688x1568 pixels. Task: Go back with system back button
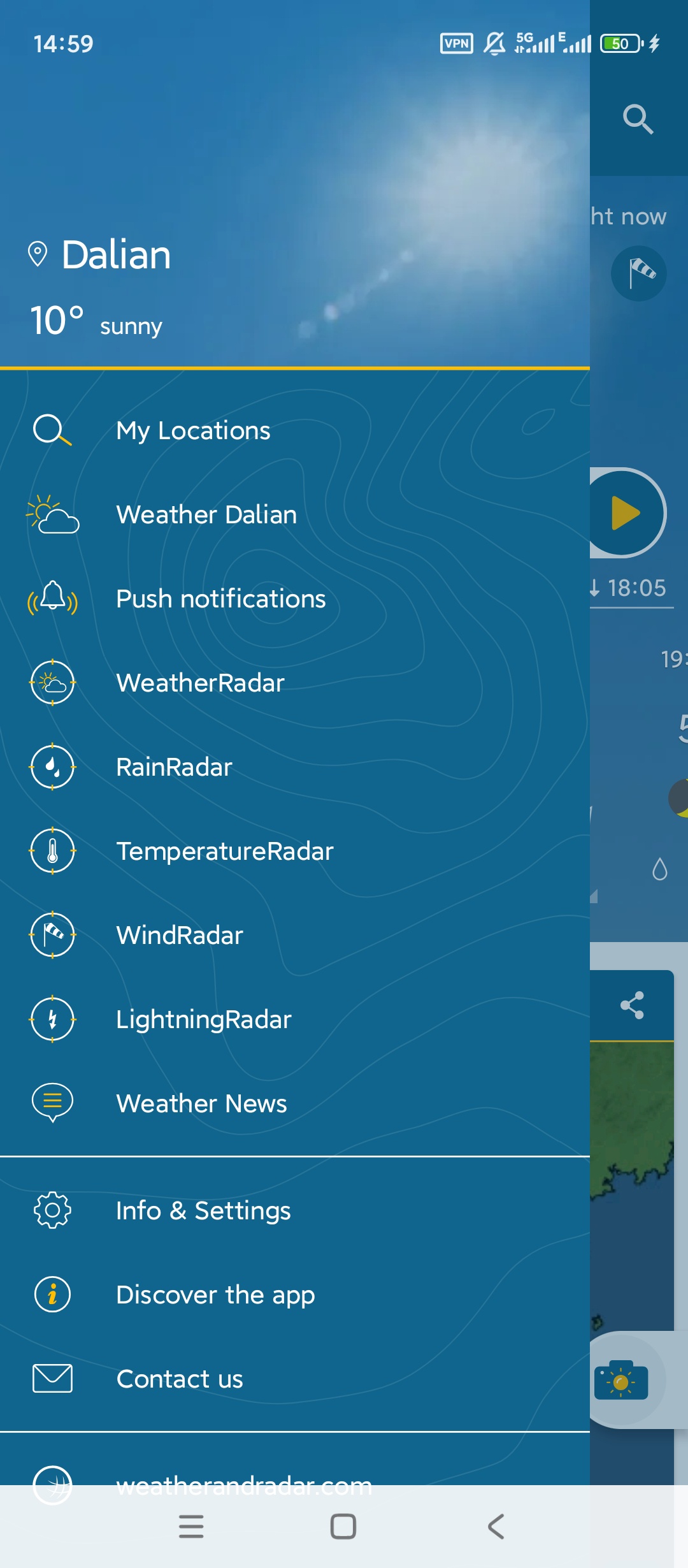coord(496,1527)
